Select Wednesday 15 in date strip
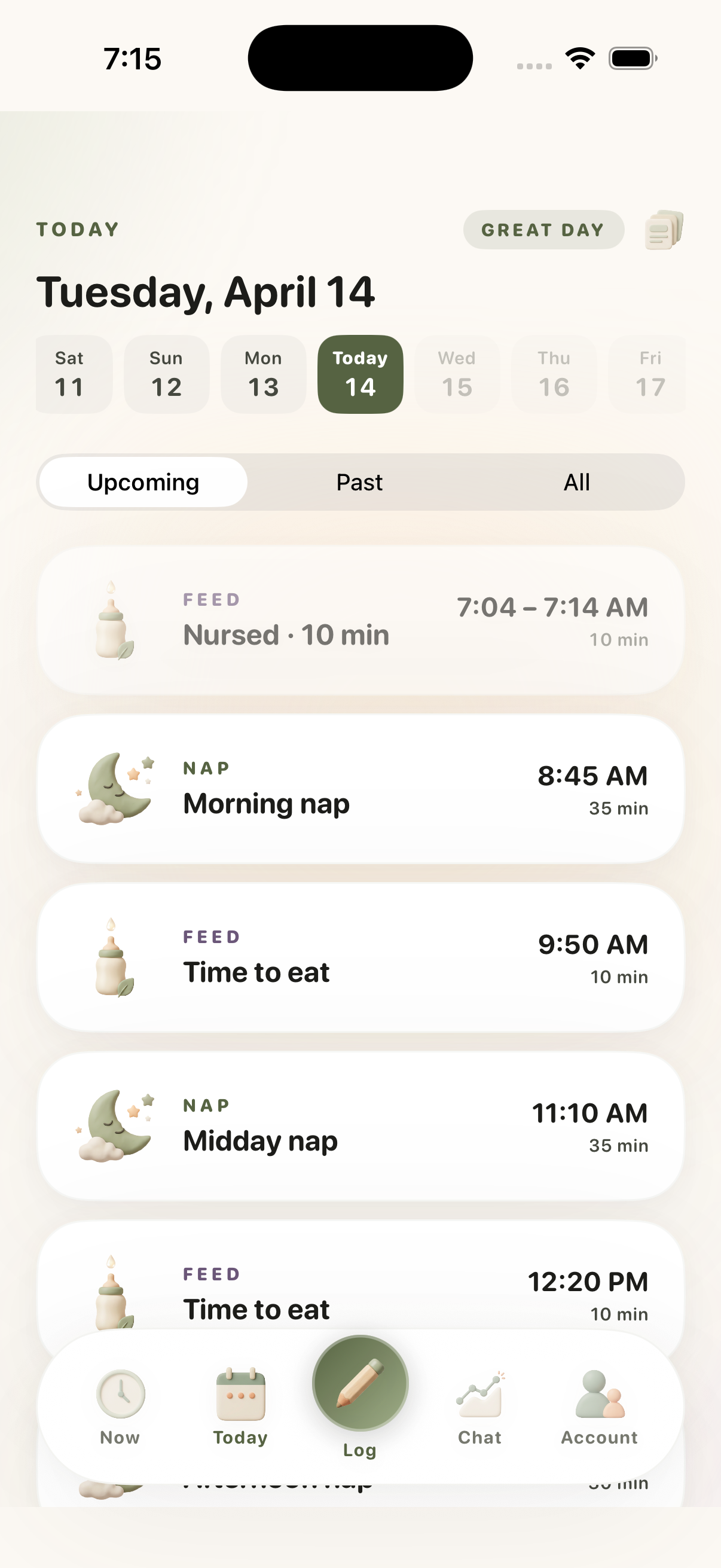This screenshot has height=1568, width=721. pos(457,374)
